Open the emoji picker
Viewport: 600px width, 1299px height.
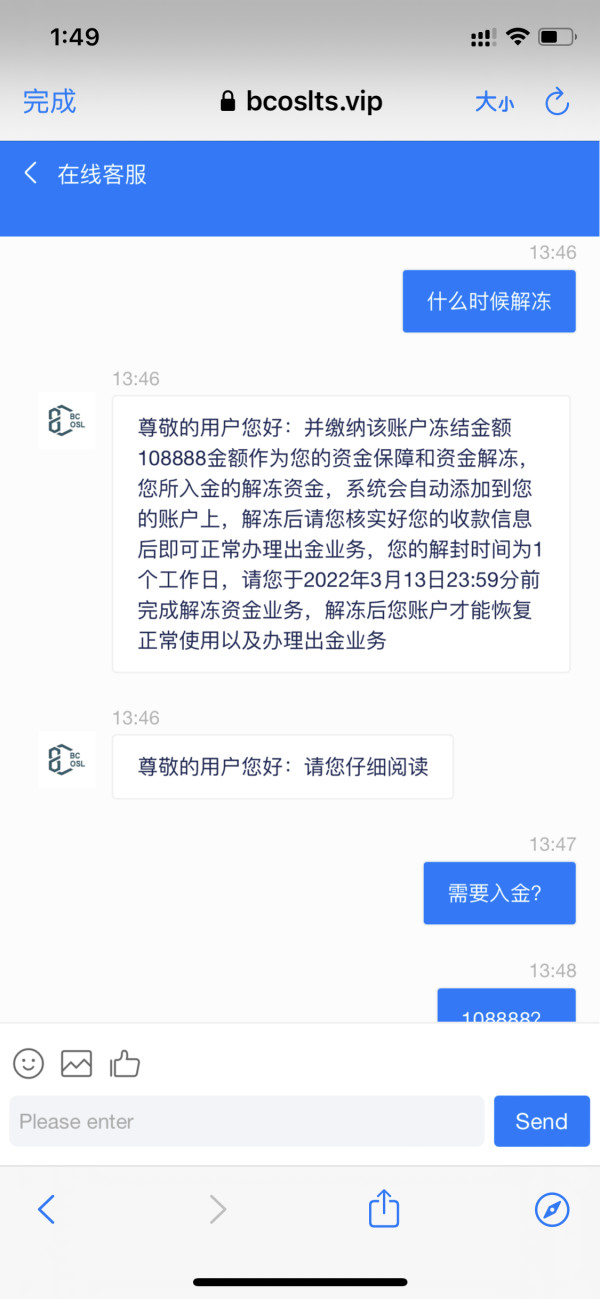click(x=28, y=1063)
